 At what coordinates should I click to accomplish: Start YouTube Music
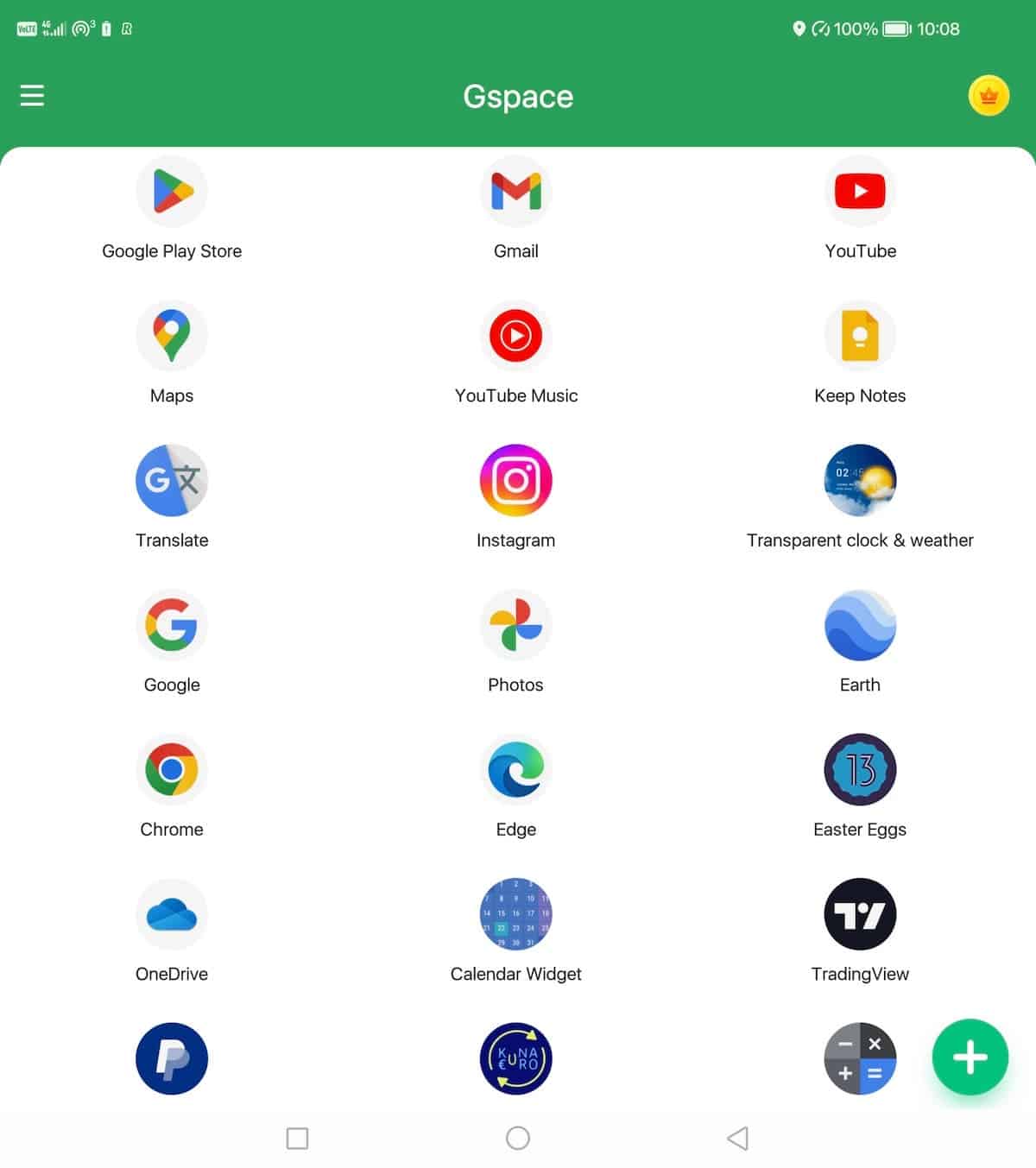pyautogui.click(x=515, y=336)
